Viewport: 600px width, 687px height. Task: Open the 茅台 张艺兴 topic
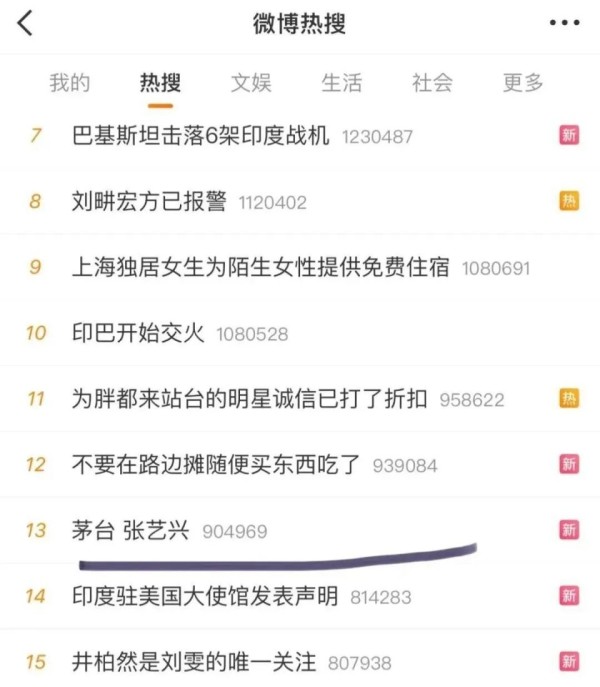tap(131, 531)
